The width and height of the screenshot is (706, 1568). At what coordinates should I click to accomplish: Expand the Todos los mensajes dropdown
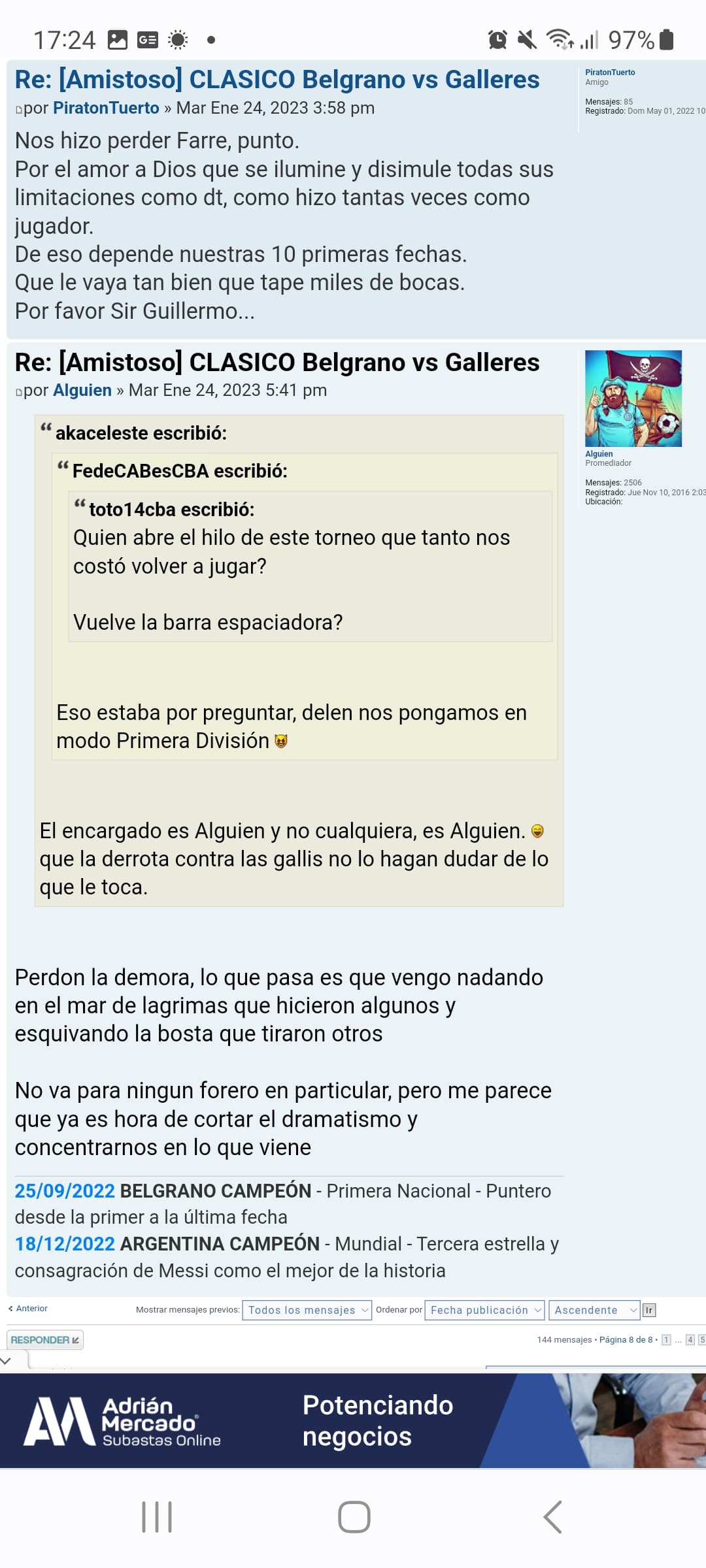point(307,1310)
